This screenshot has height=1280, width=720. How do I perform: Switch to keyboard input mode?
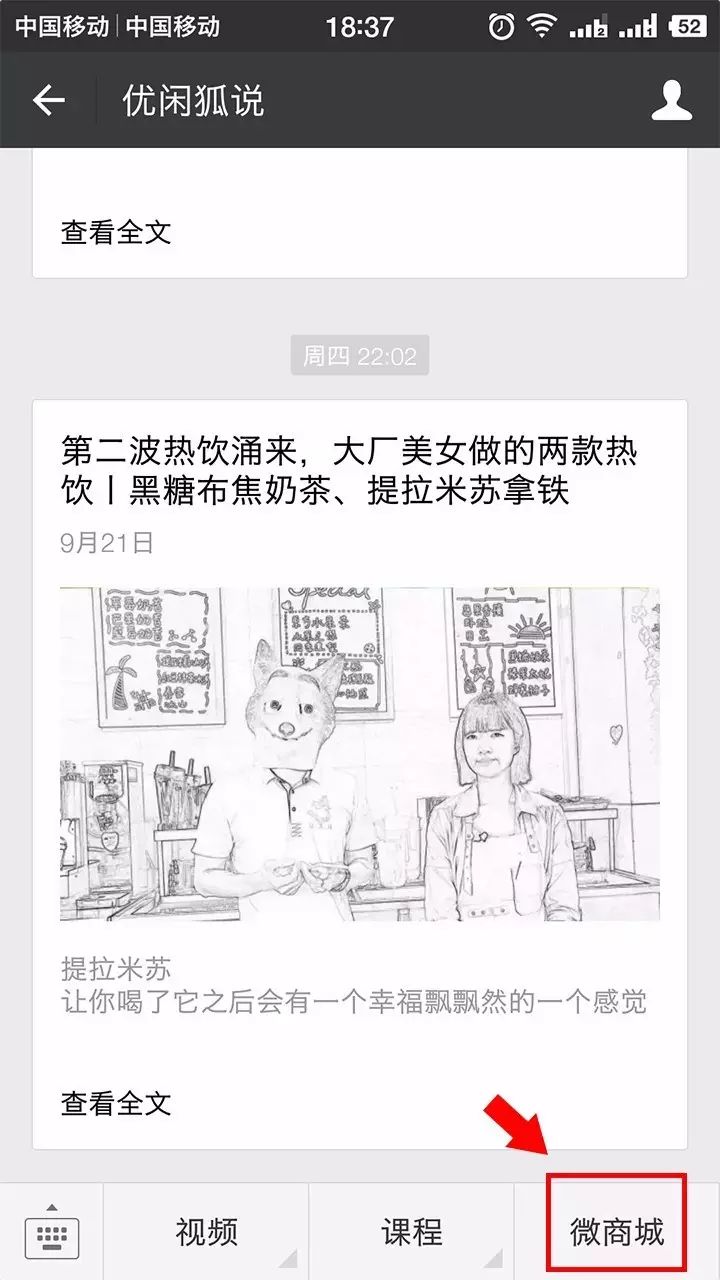pos(51,1232)
